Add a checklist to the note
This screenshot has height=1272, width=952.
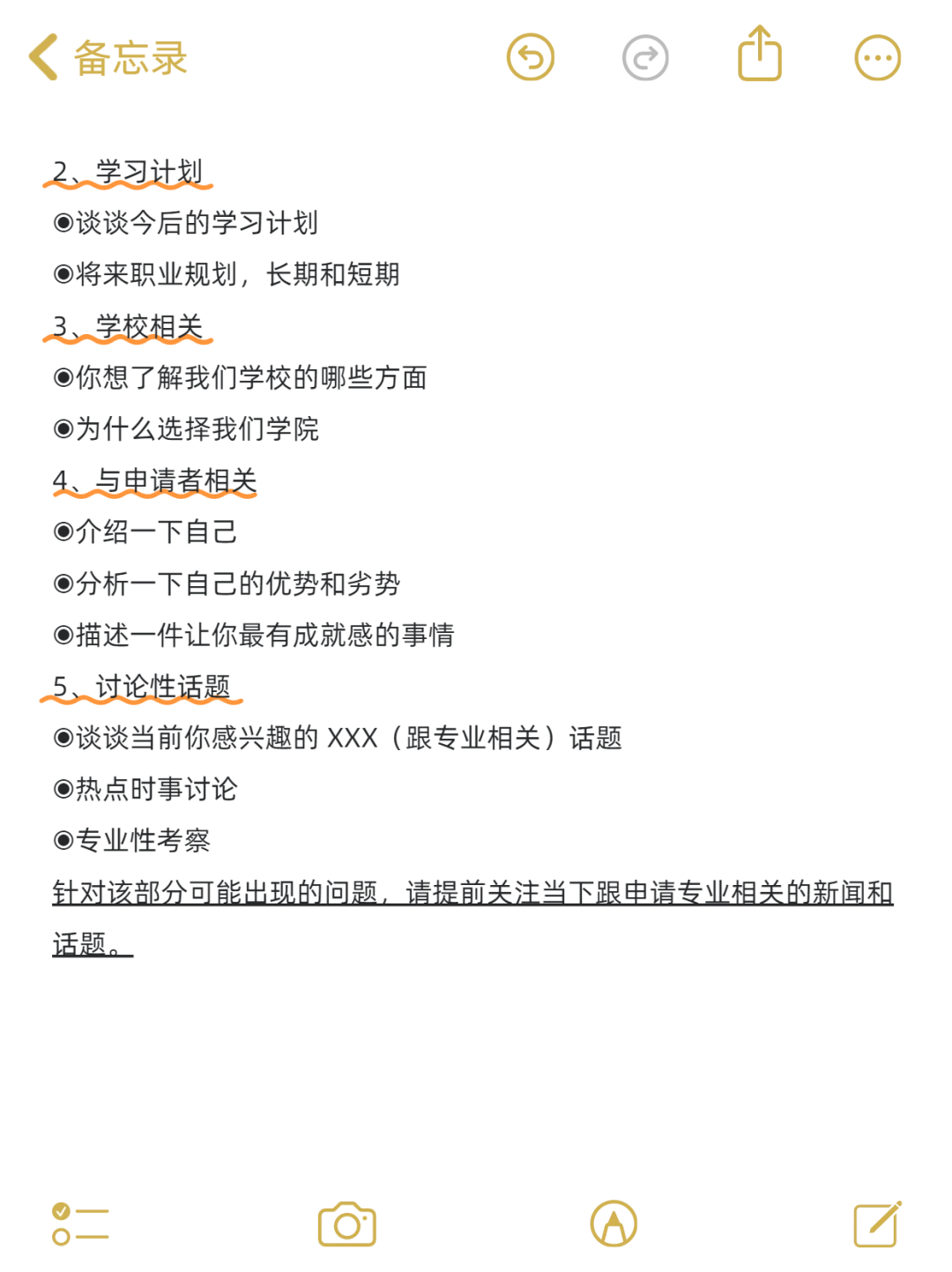point(80,1224)
